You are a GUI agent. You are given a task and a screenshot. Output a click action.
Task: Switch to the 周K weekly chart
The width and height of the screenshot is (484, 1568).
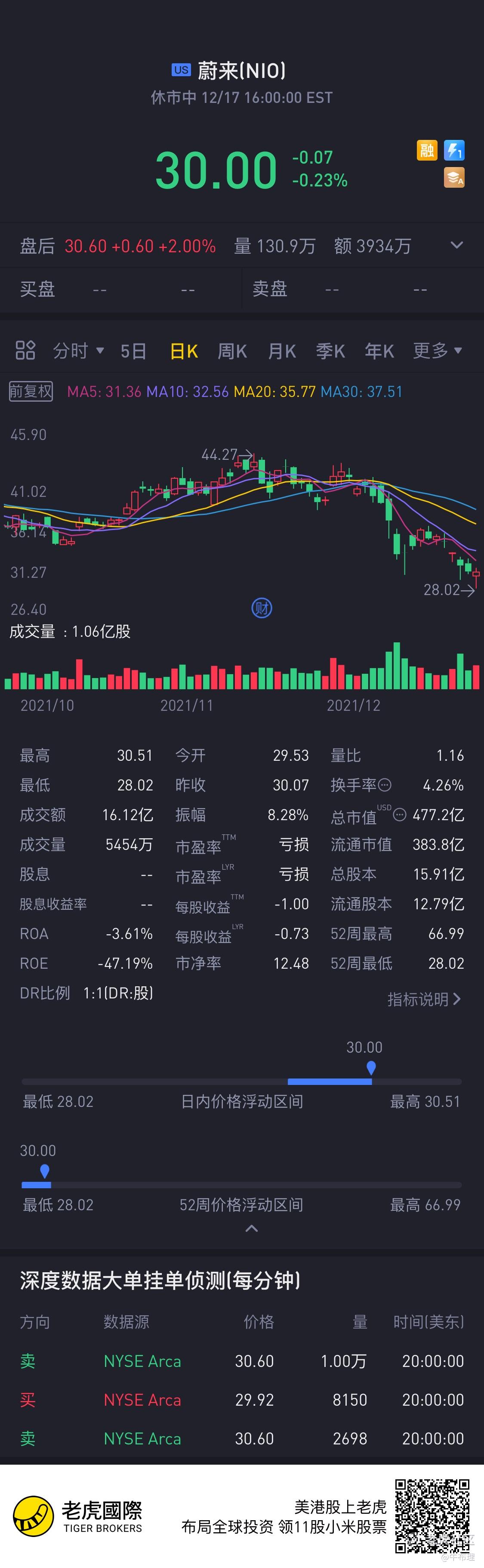(x=232, y=351)
